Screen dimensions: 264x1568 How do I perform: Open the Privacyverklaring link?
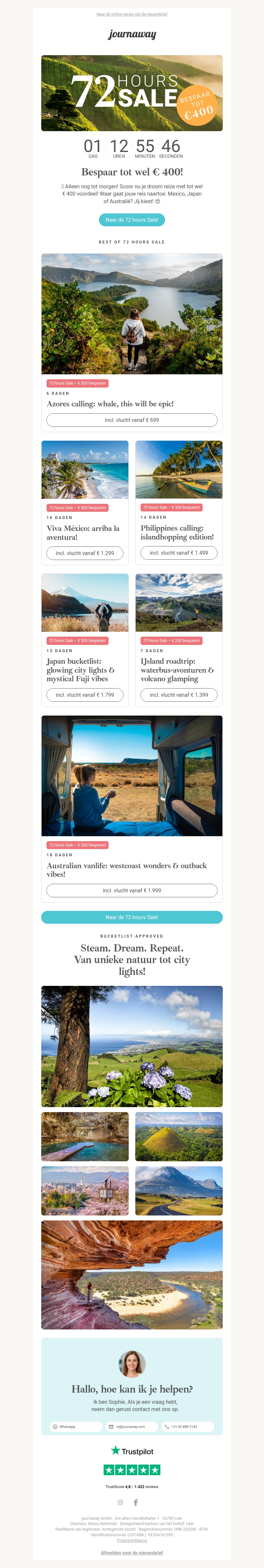point(131,1540)
